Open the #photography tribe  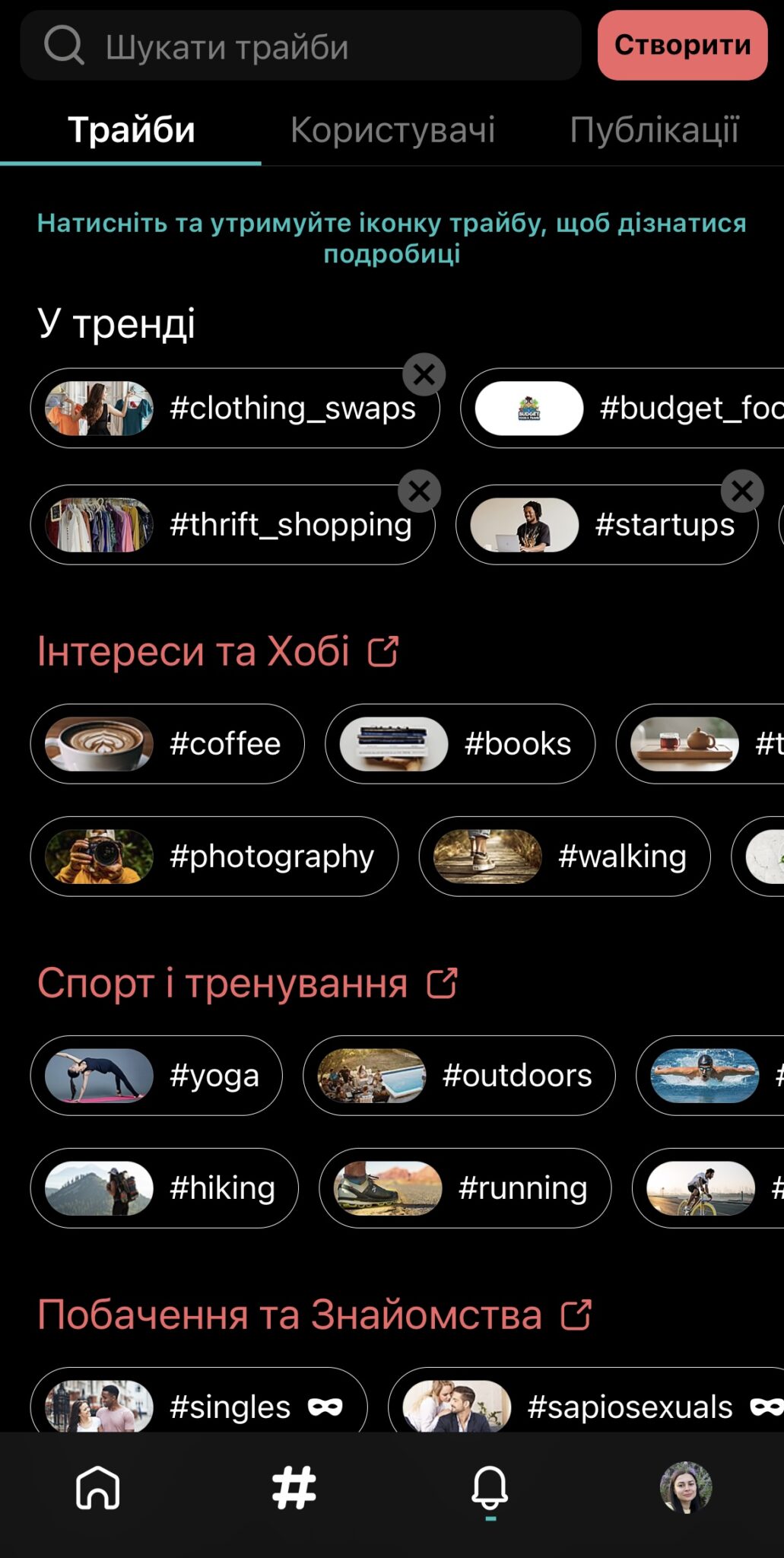[214, 857]
